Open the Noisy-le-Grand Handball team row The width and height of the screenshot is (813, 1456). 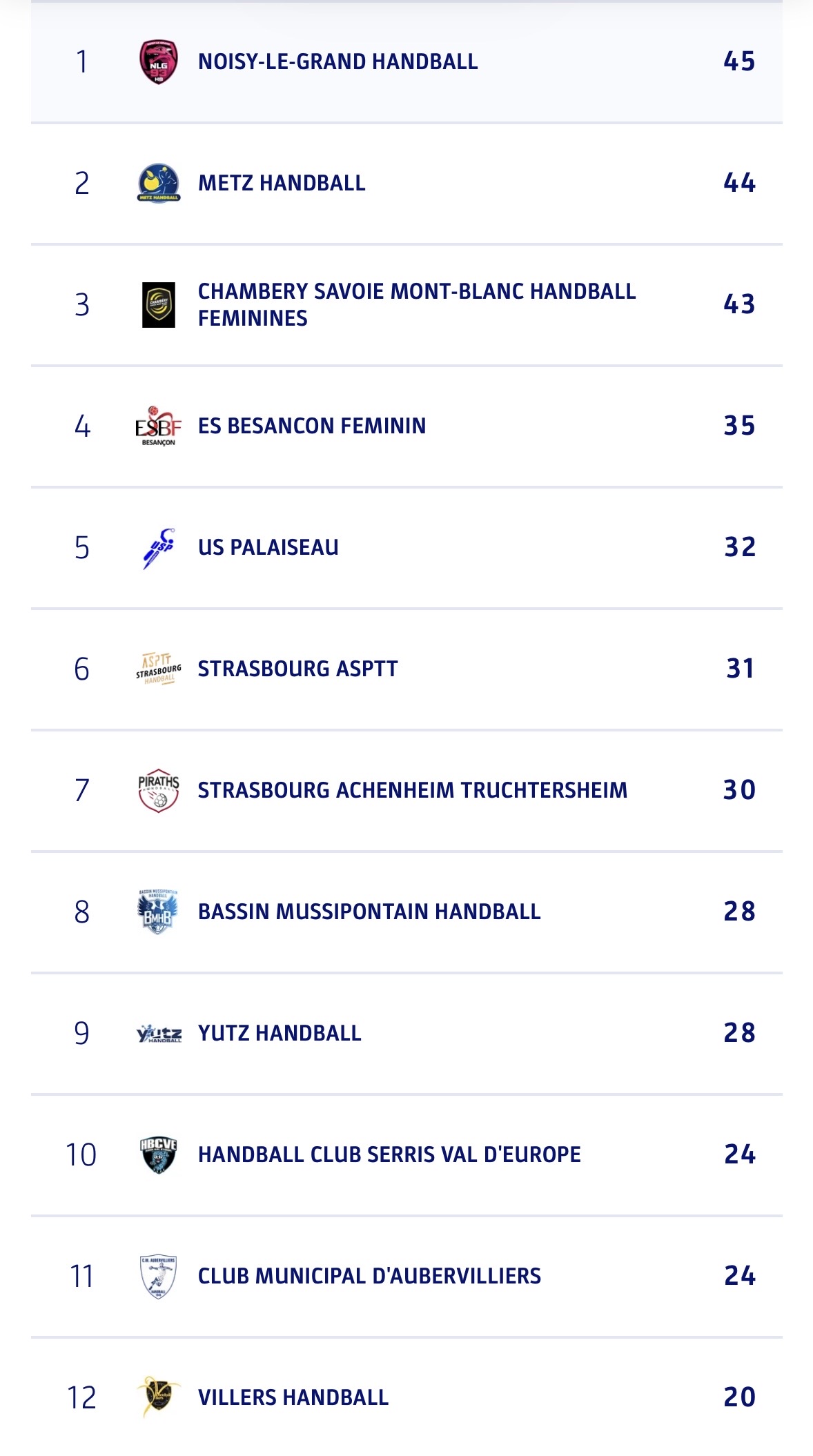337,62
